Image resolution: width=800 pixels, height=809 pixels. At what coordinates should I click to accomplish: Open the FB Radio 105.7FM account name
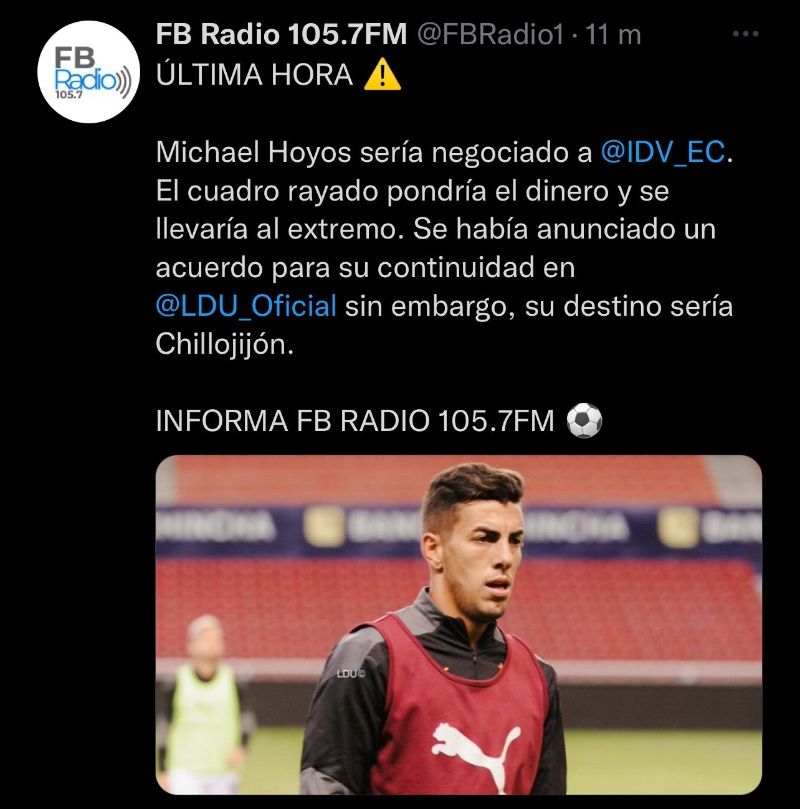pyautogui.click(x=282, y=34)
